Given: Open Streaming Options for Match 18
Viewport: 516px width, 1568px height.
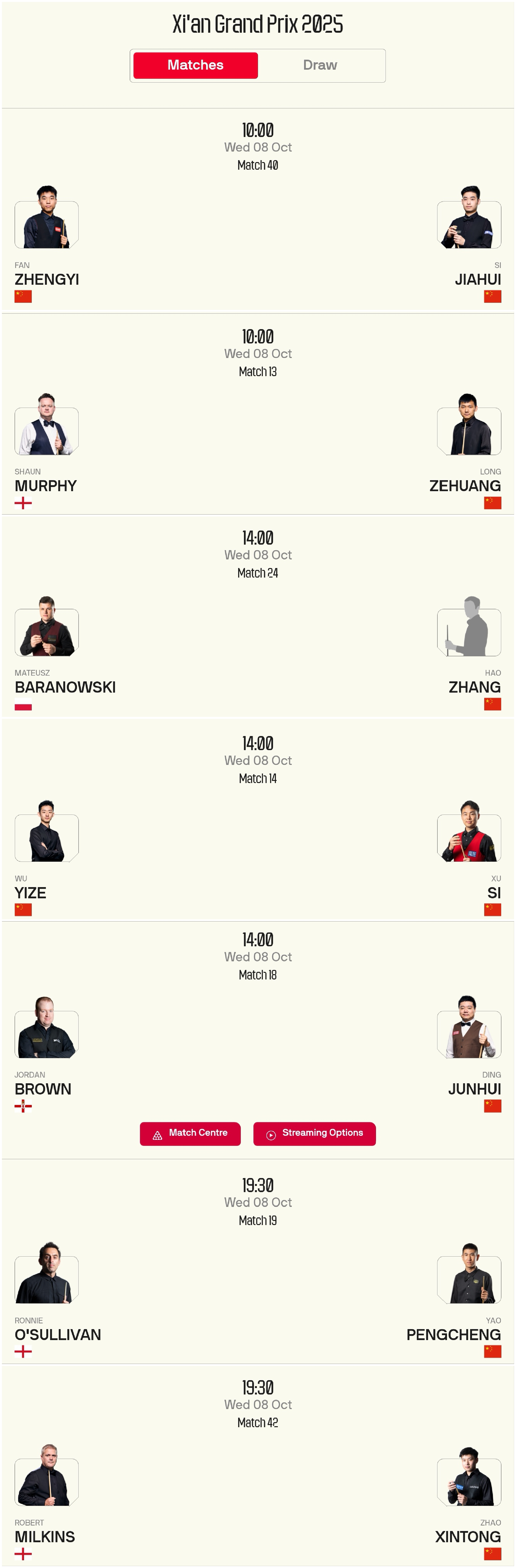Looking at the screenshot, I should pyautogui.click(x=314, y=1133).
